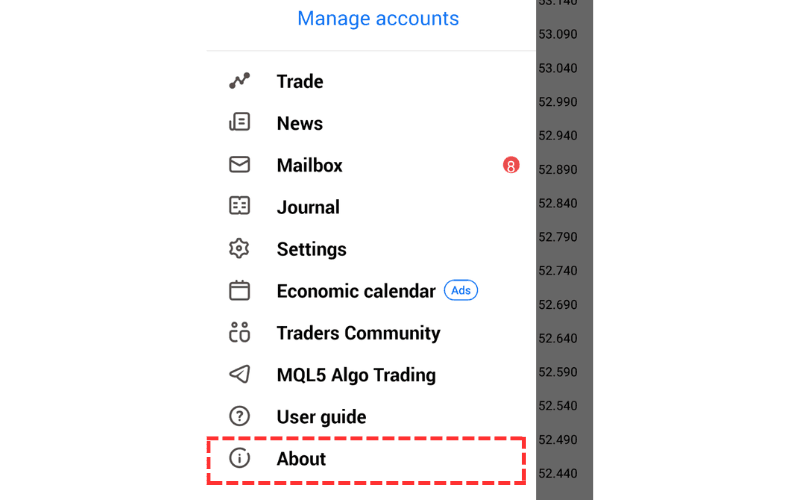Select the About menu item
The width and height of the screenshot is (800, 500).
301,460
